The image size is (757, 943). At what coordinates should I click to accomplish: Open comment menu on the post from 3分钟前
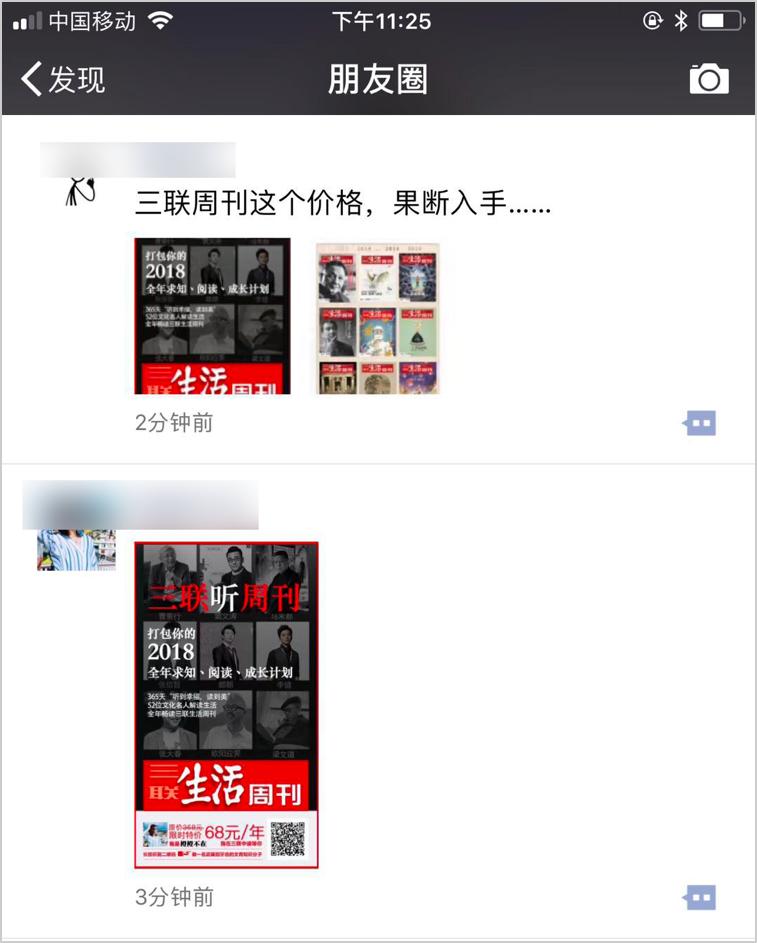coord(699,897)
